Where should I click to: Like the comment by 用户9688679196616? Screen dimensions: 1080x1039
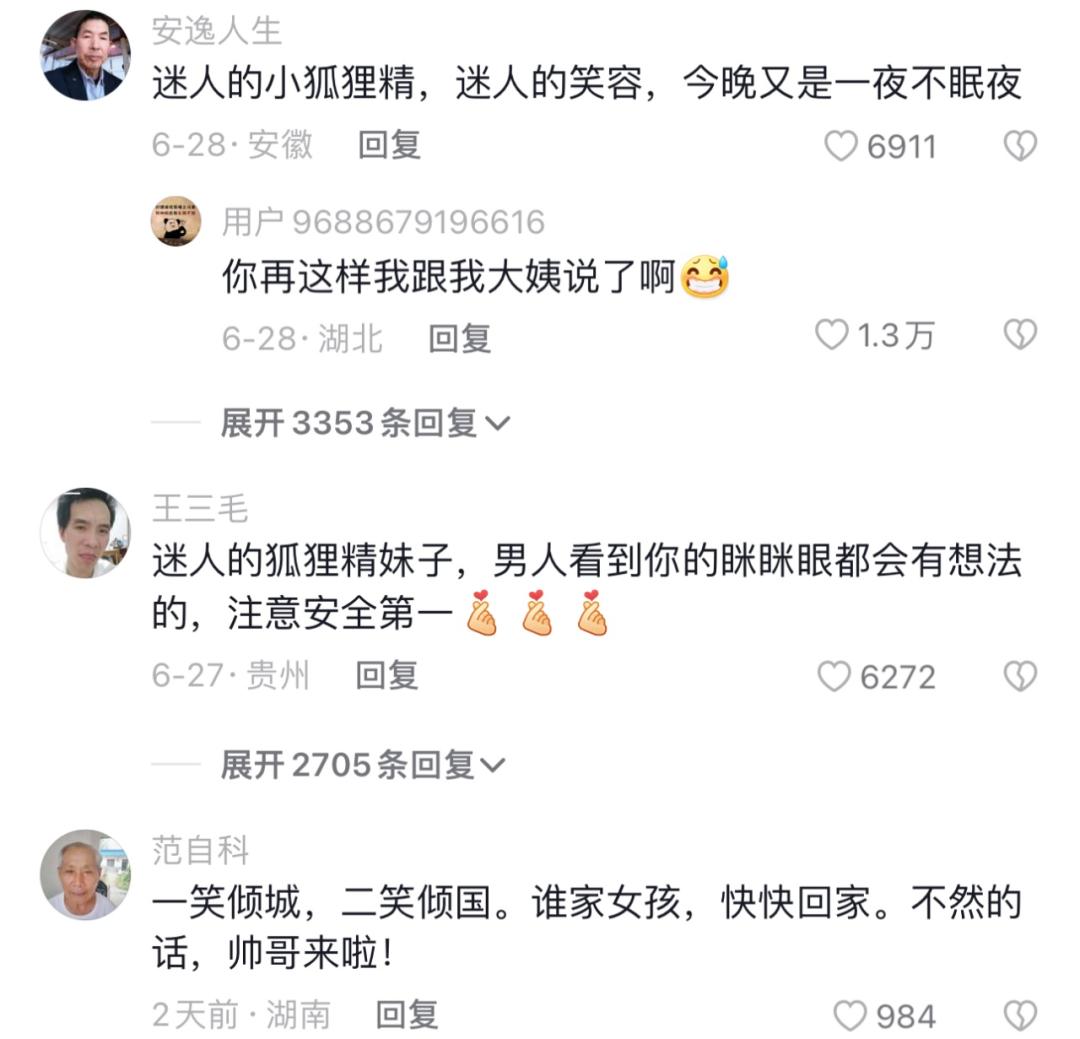pyautogui.click(x=832, y=335)
